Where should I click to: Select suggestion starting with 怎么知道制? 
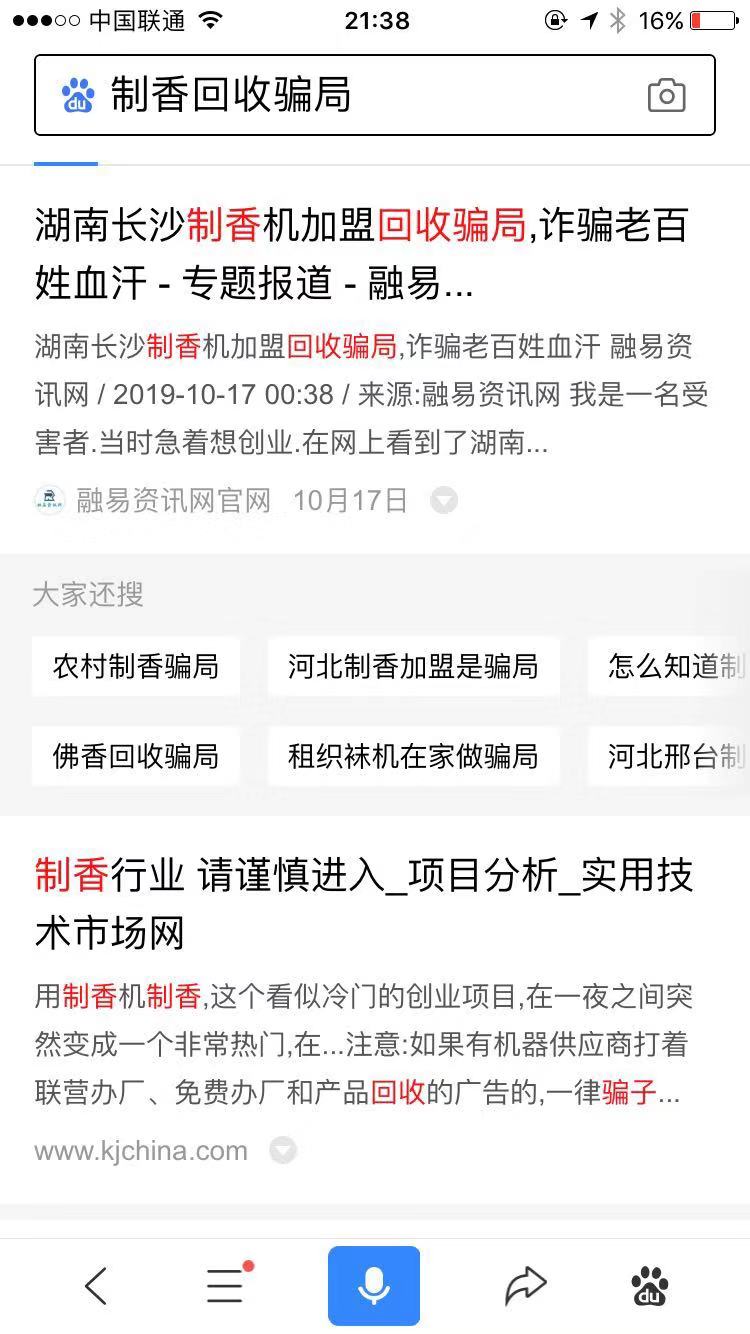[x=675, y=666]
